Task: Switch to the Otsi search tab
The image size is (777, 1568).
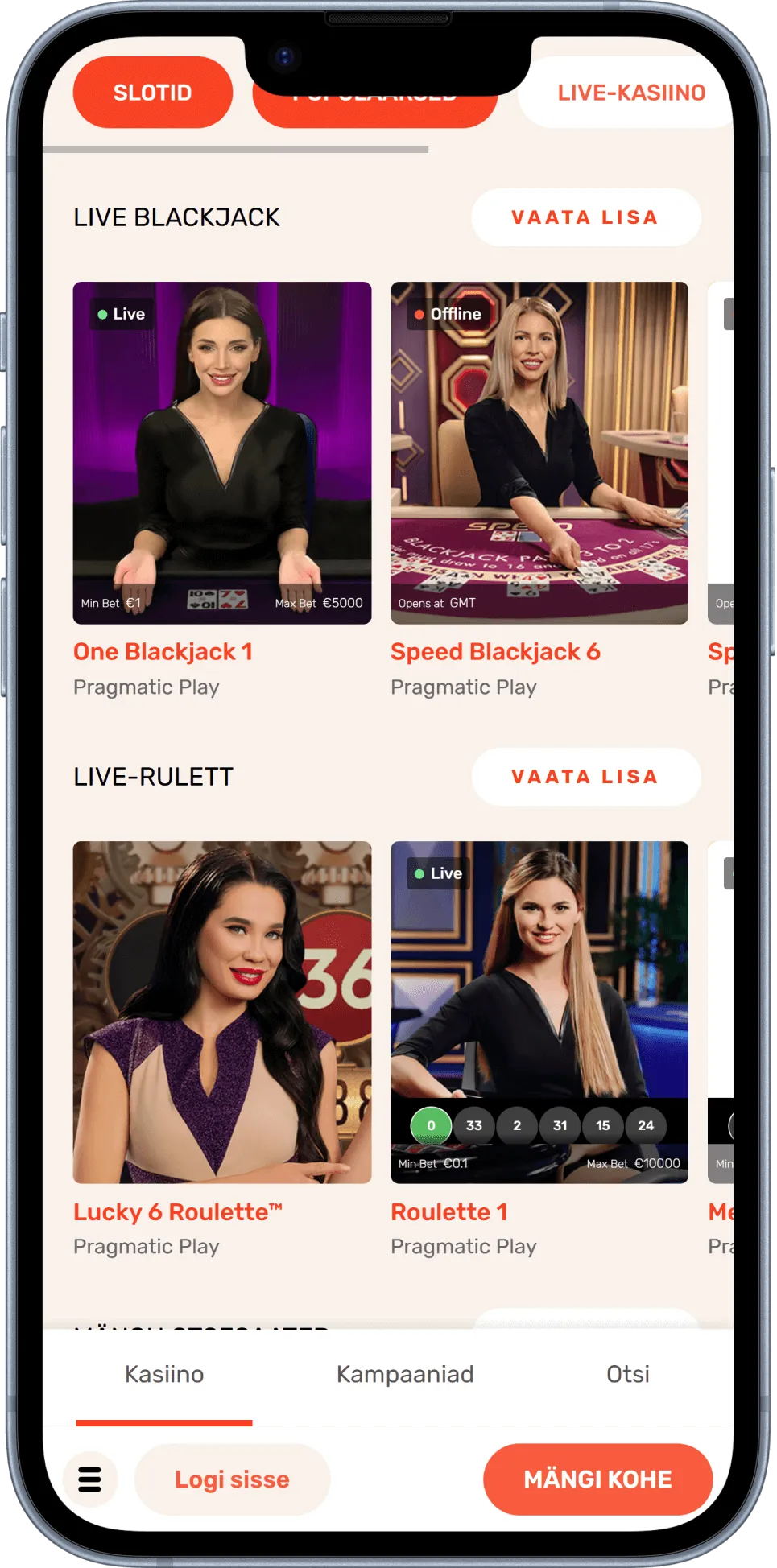Action: pos(627,1374)
